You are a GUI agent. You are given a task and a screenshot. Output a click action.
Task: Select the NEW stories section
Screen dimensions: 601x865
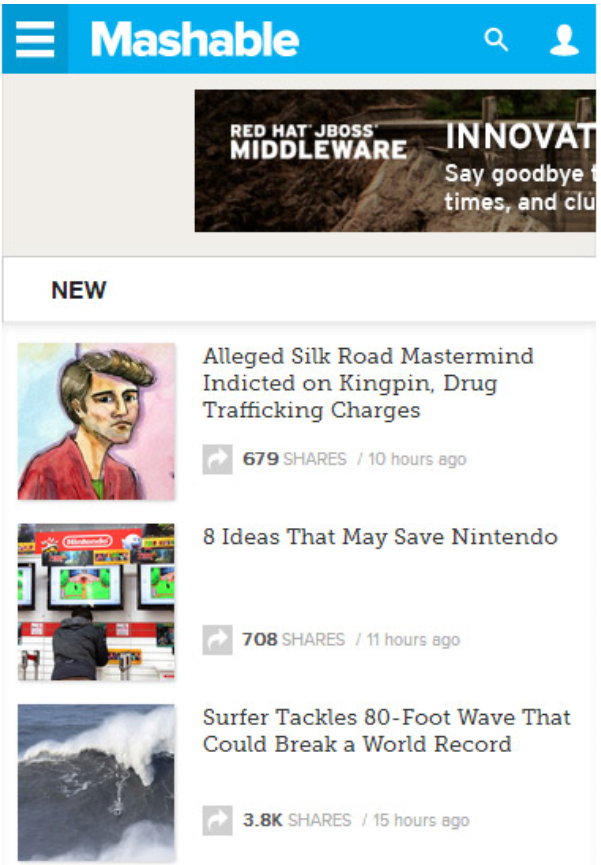coord(78,291)
